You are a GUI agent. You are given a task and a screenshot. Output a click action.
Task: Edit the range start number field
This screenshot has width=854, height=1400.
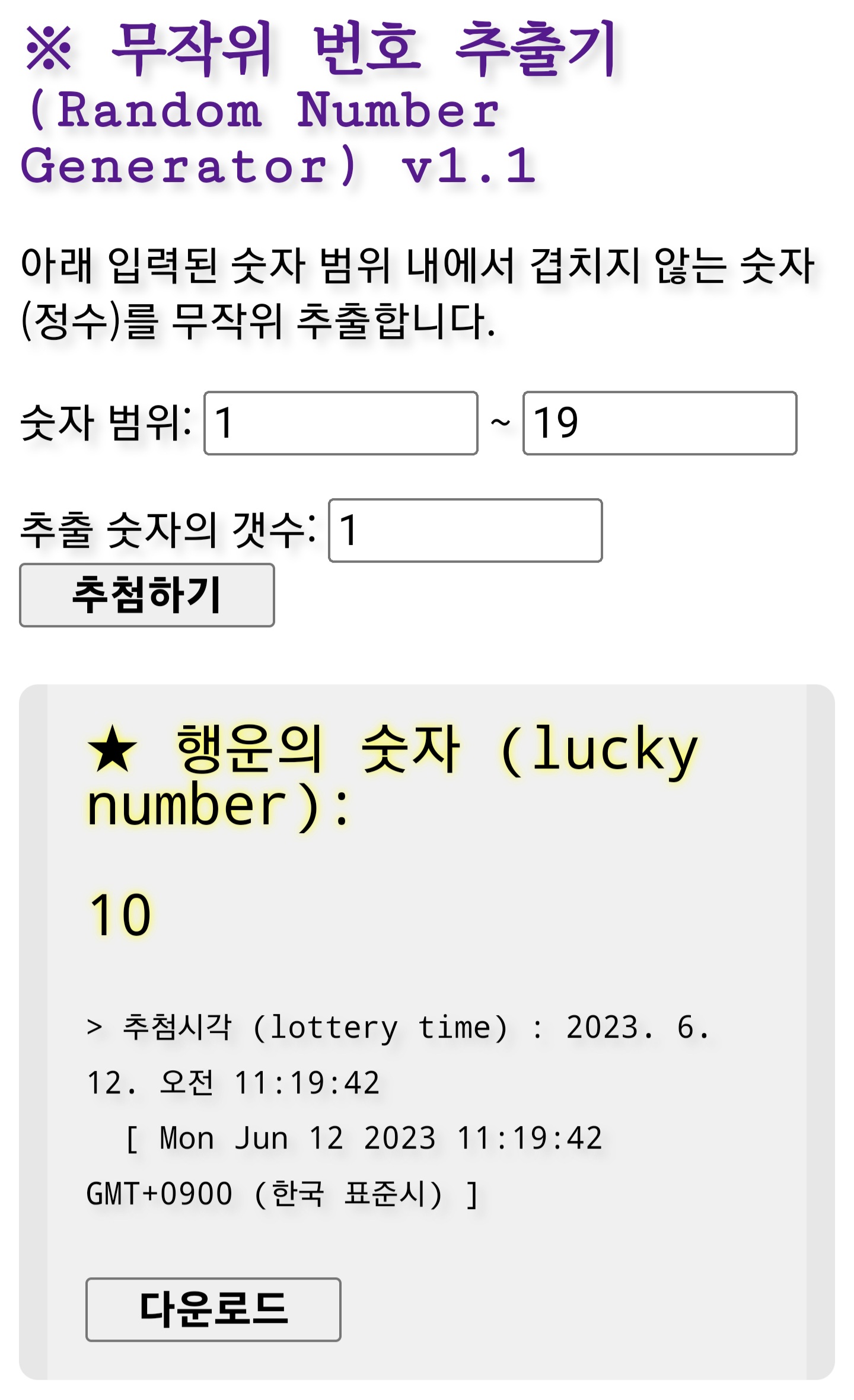(x=340, y=423)
